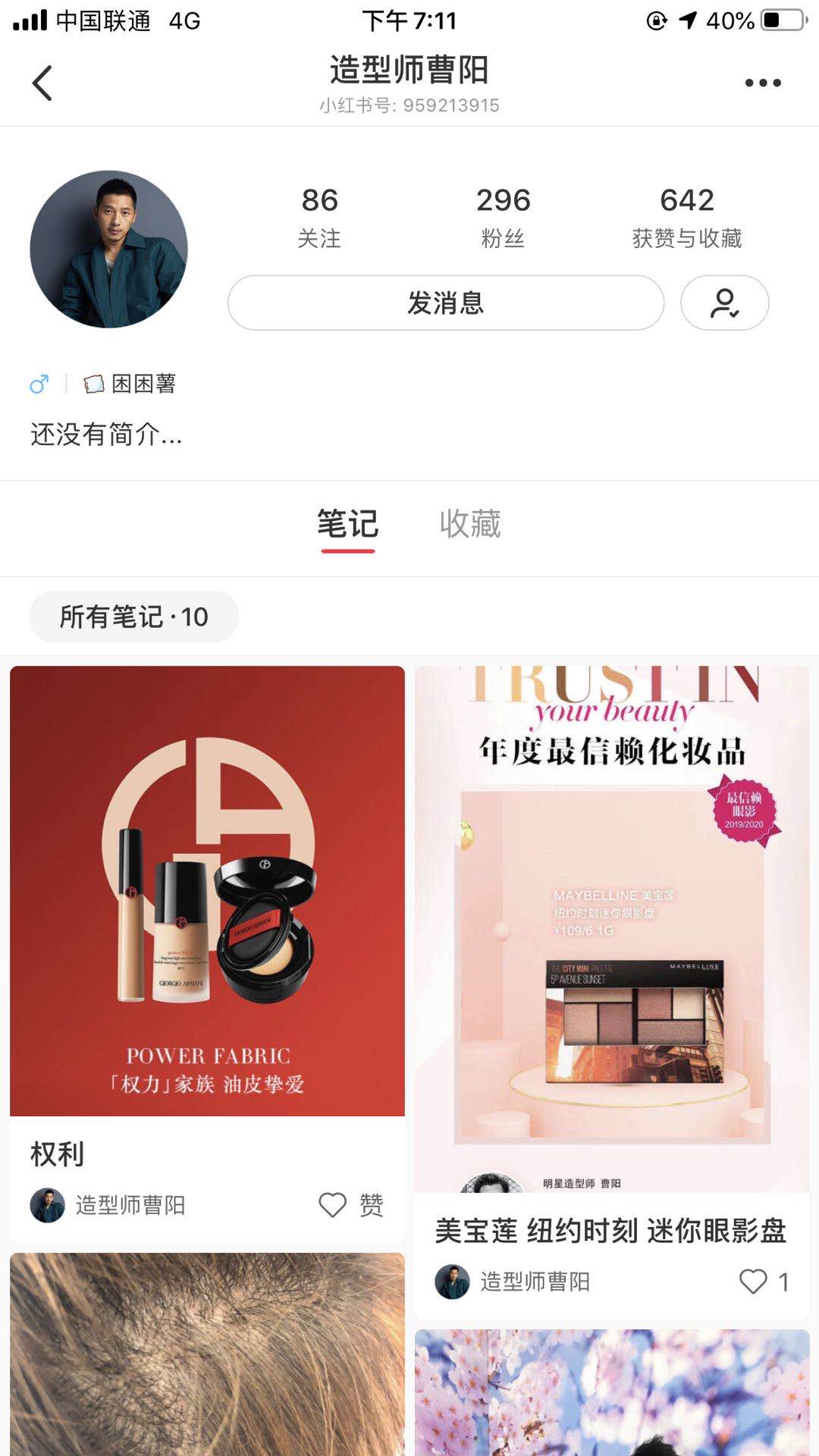Go back using the arrow icon
Screen dimensions: 819x1456
click(x=42, y=83)
